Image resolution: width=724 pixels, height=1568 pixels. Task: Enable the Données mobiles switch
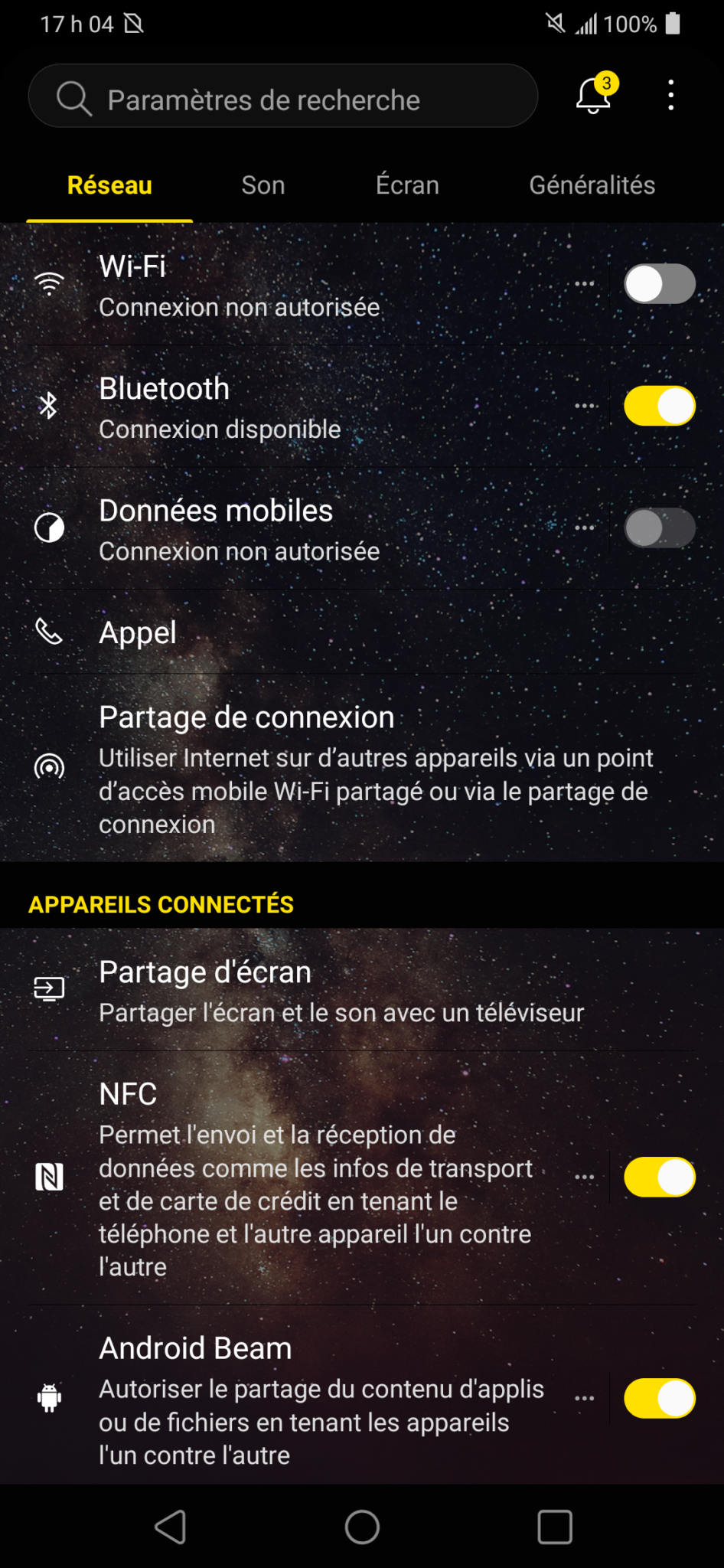(659, 528)
